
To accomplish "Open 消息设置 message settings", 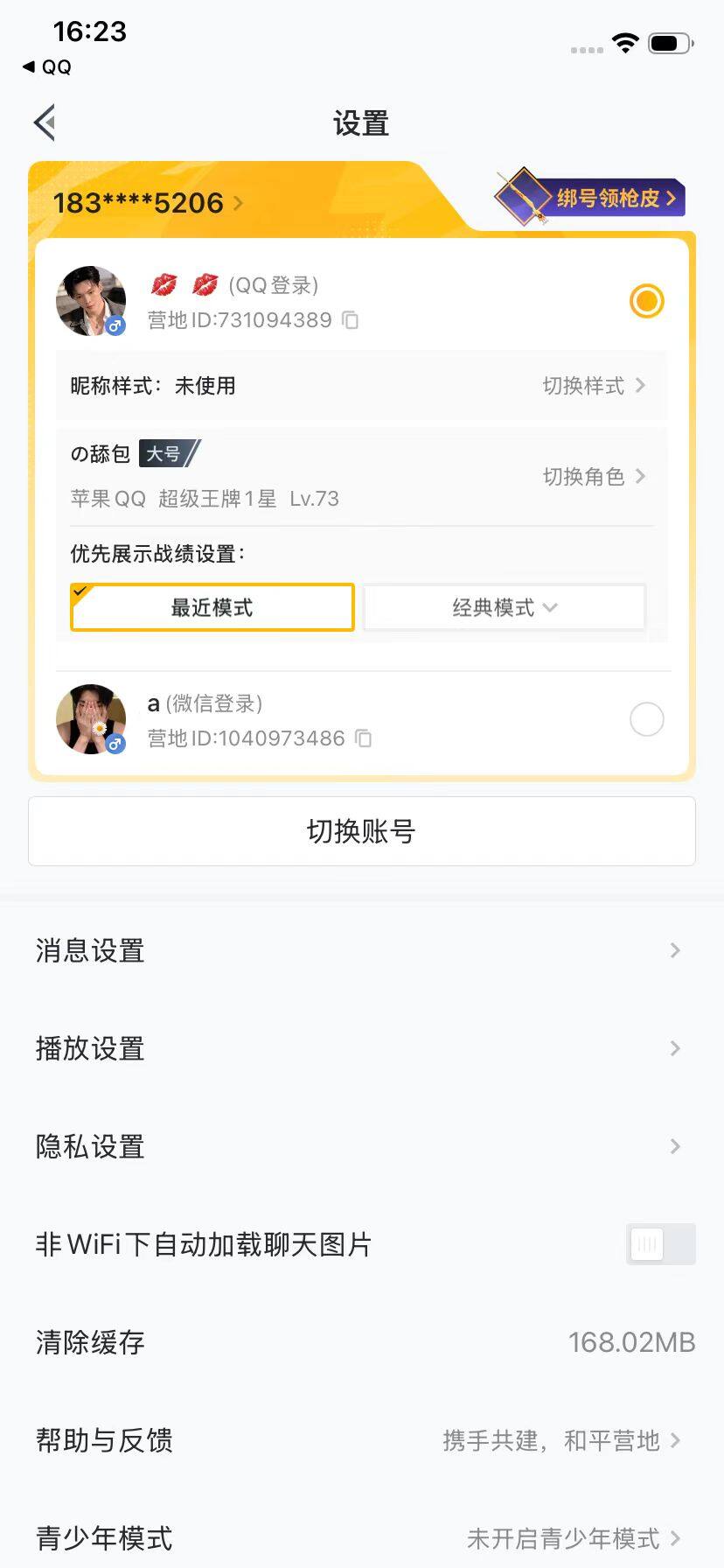I will (362, 950).
